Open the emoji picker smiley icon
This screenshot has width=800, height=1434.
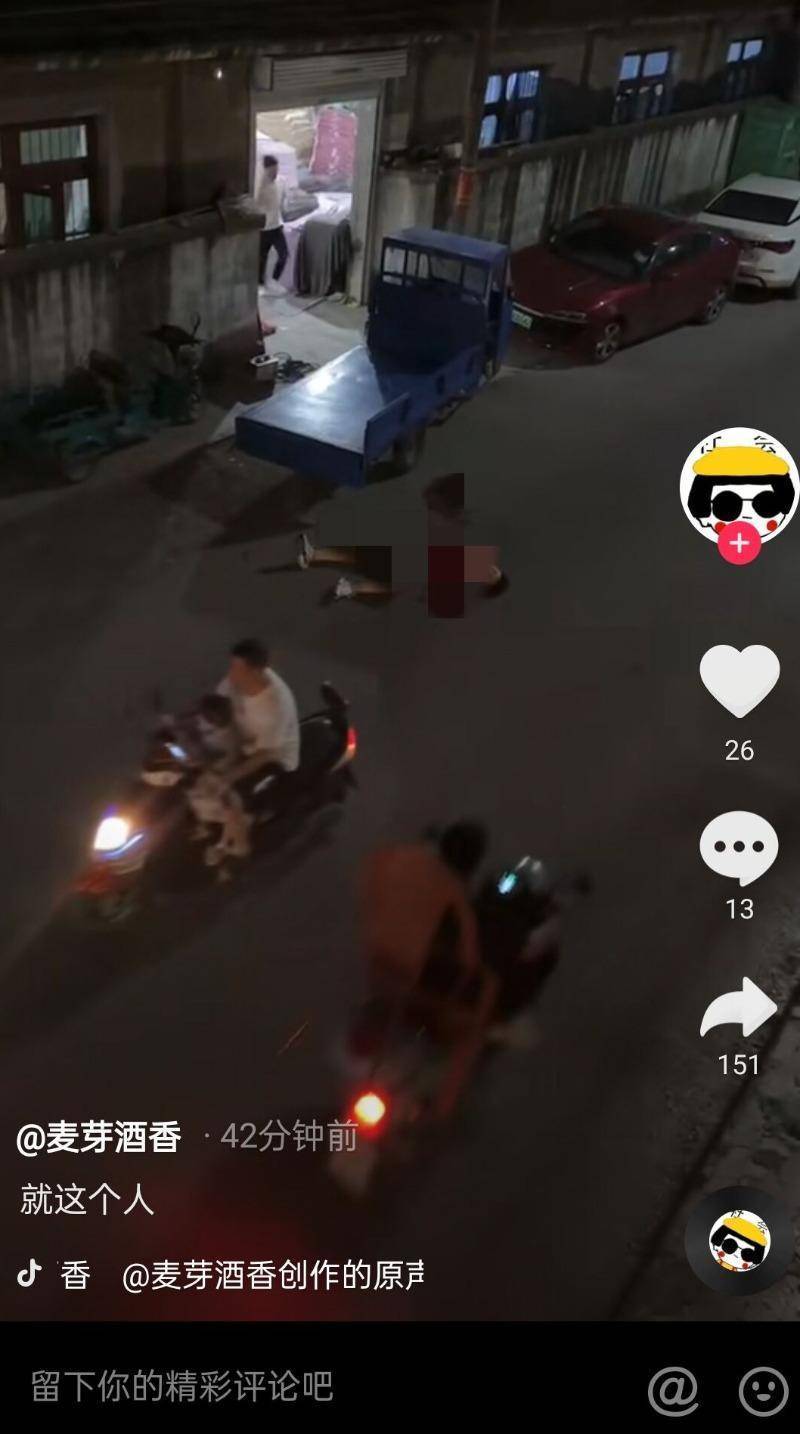tap(763, 1390)
